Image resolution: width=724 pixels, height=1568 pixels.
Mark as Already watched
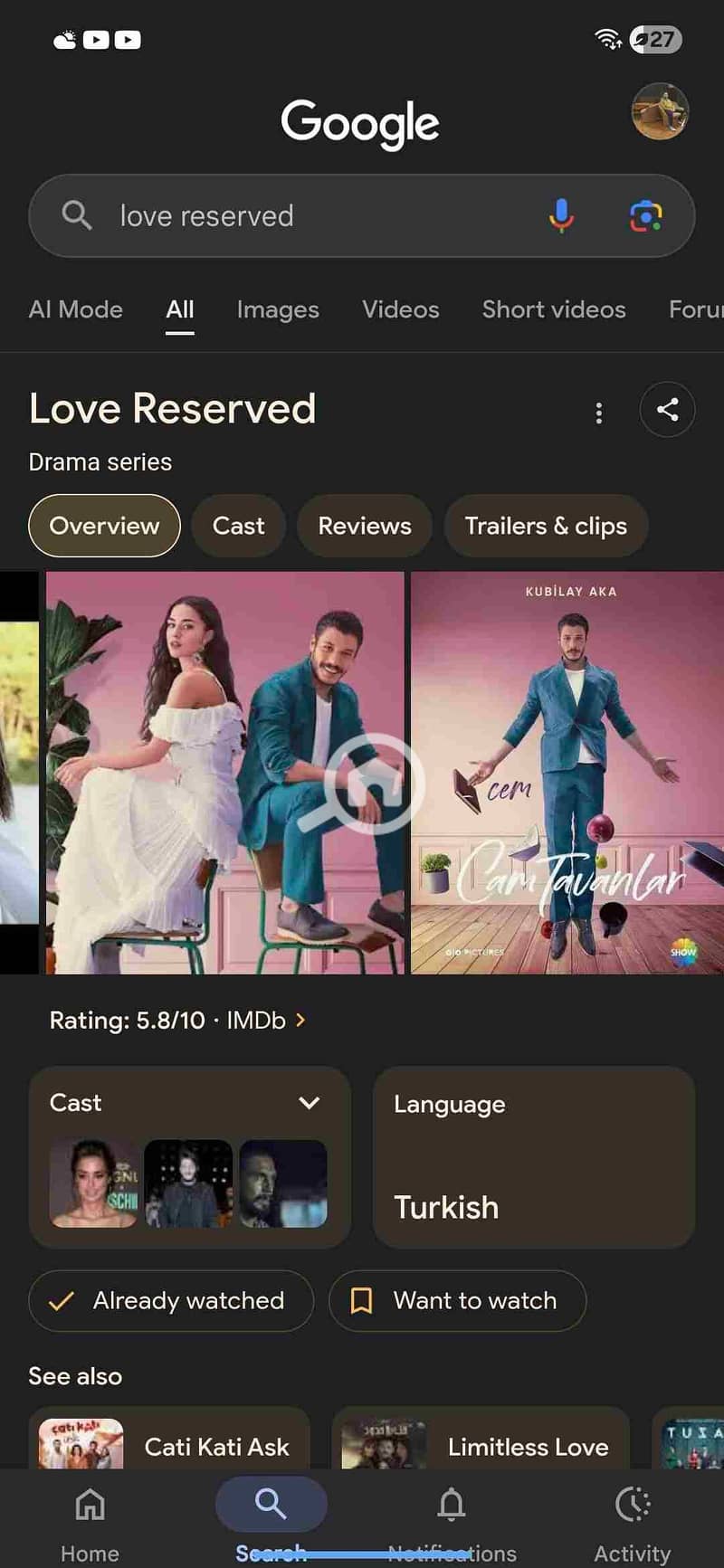[171, 1301]
